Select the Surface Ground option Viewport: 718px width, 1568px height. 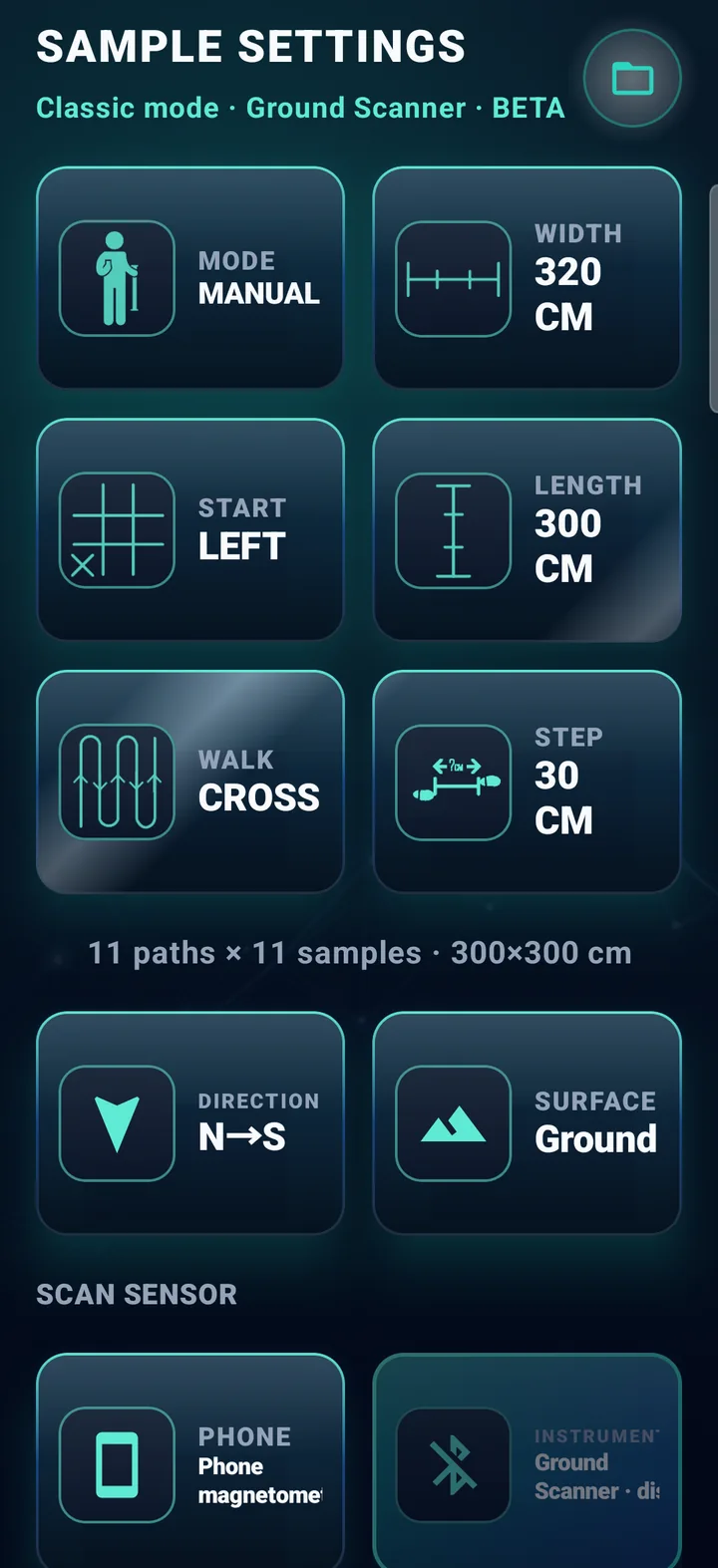pyautogui.click(x=528, y=1123)
